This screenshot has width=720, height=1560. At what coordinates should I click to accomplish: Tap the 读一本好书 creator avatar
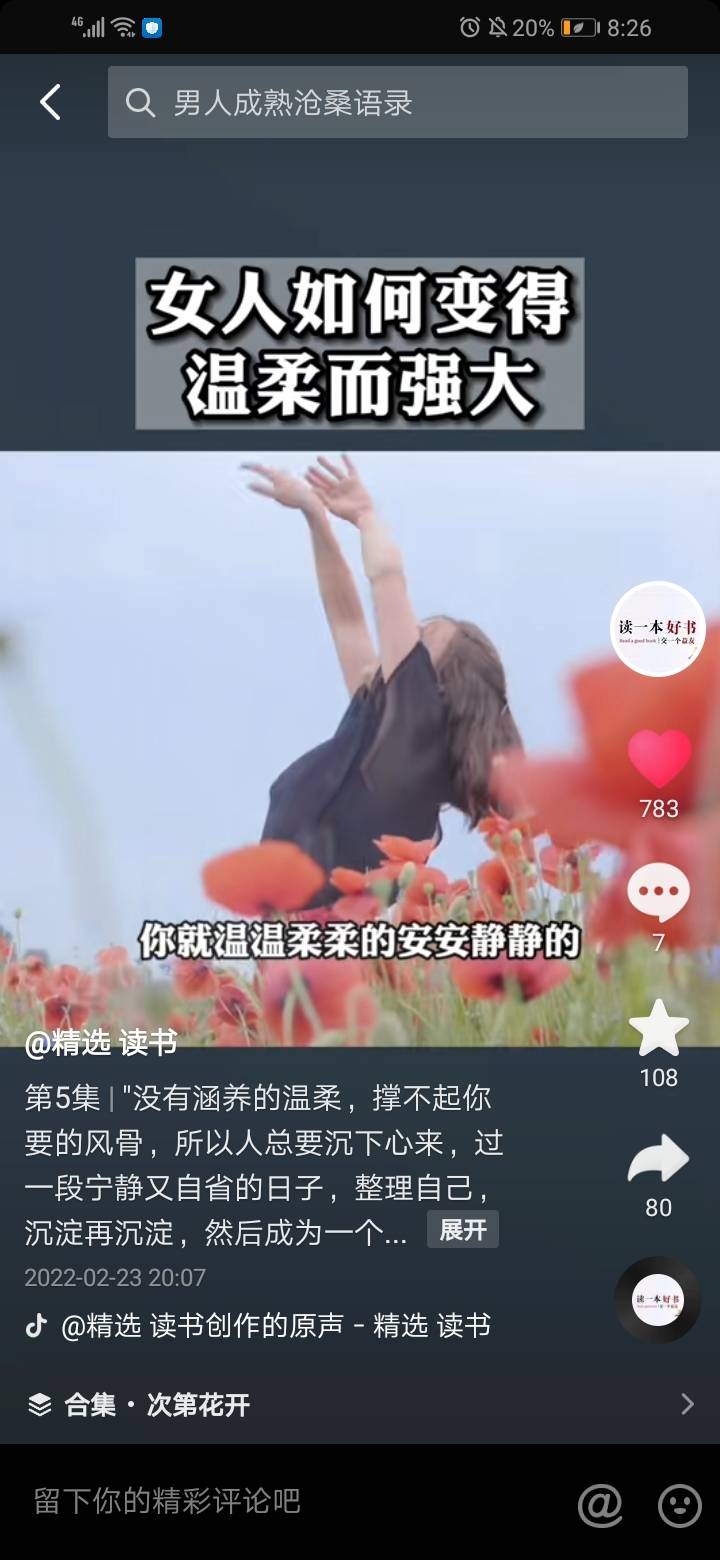tap(657, 630)
